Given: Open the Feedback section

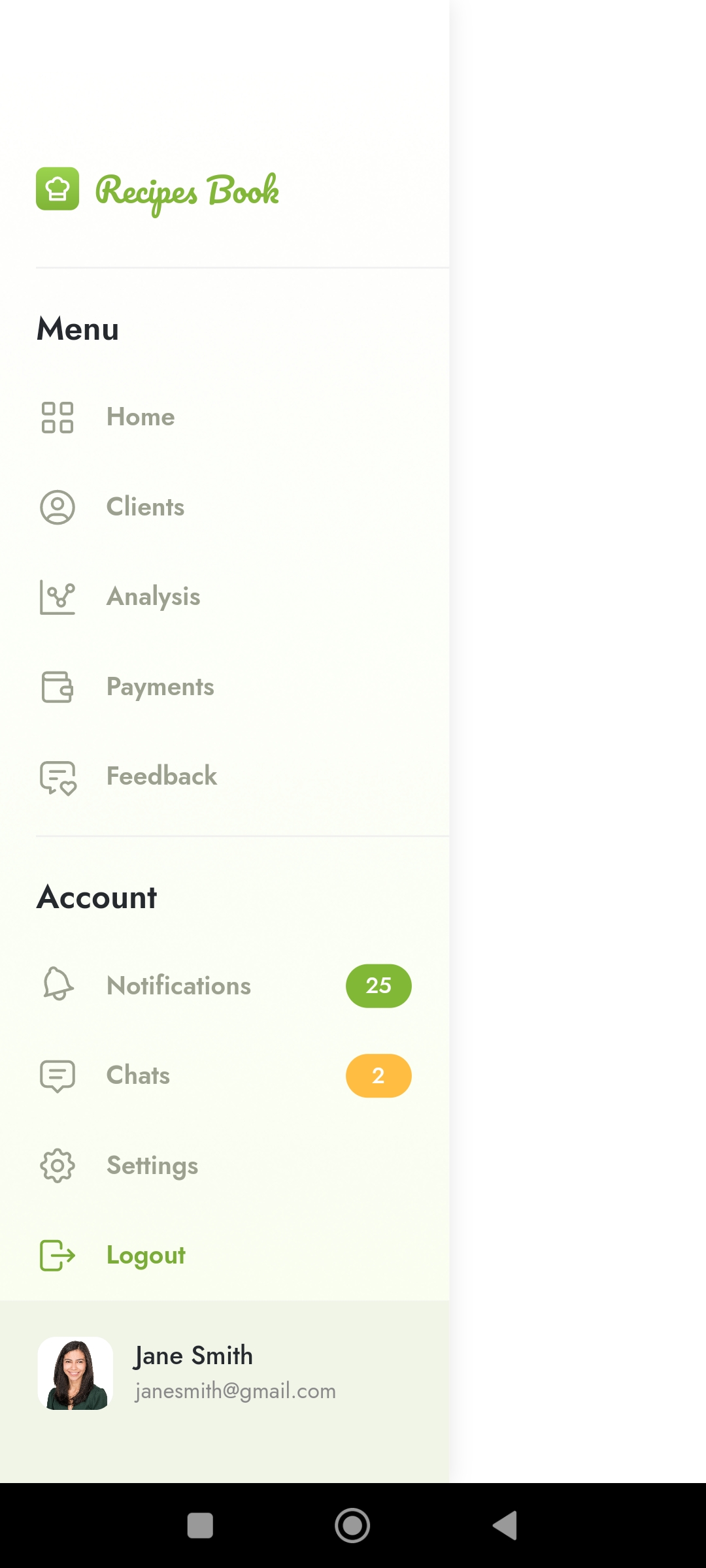Looking at the screenshot, I should pos(161,777).
